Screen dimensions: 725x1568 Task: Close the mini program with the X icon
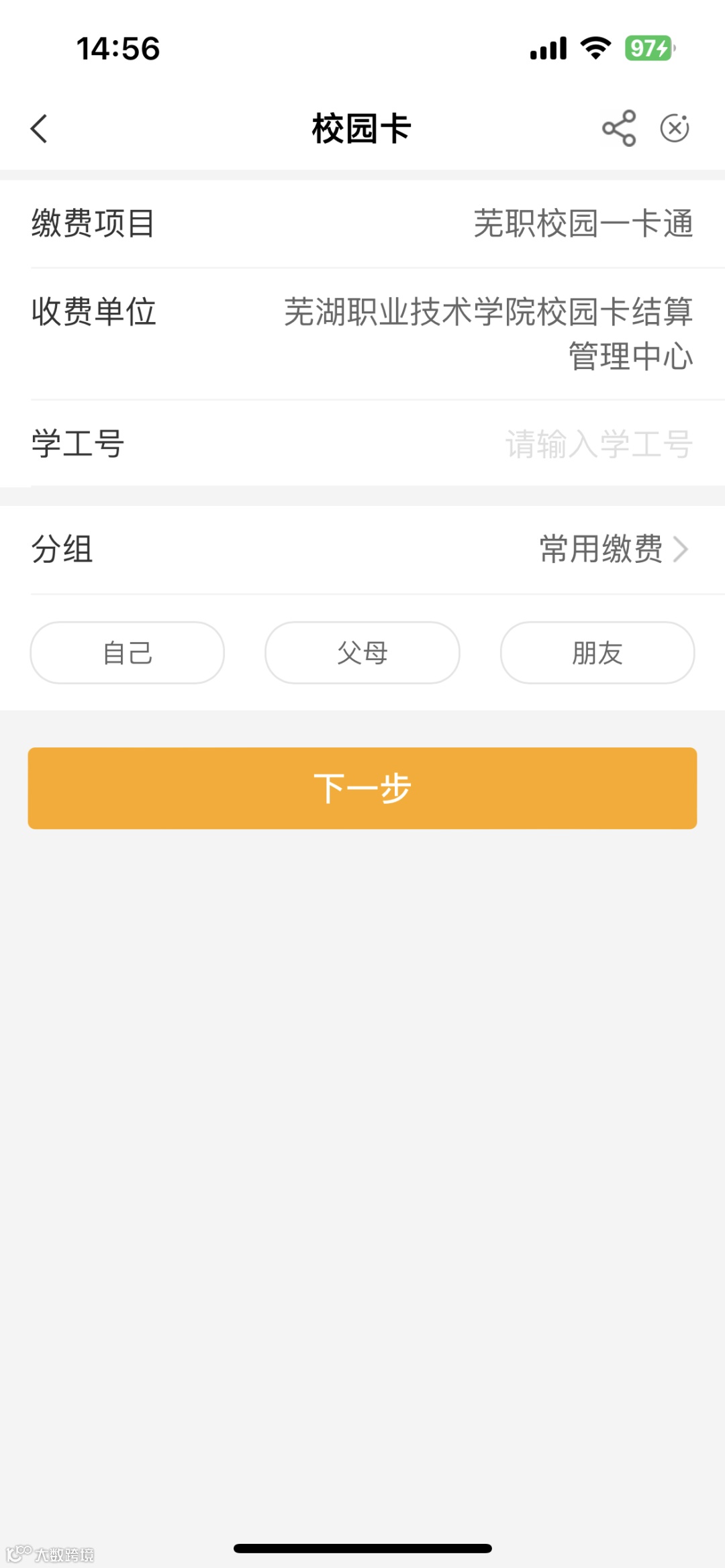pyautogui.click(x=675, y=128)
